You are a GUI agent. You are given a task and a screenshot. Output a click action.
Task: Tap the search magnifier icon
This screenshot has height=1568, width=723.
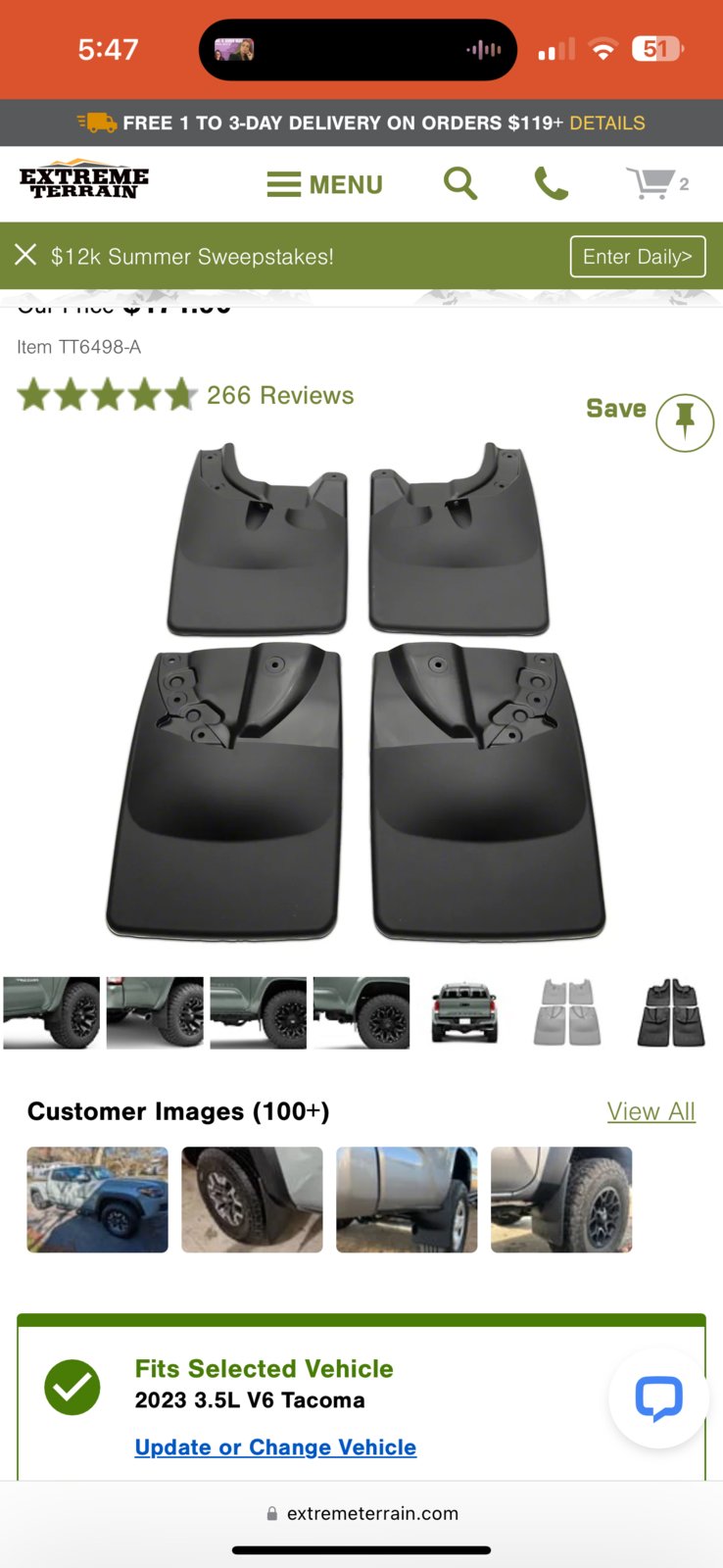point(459,183)
